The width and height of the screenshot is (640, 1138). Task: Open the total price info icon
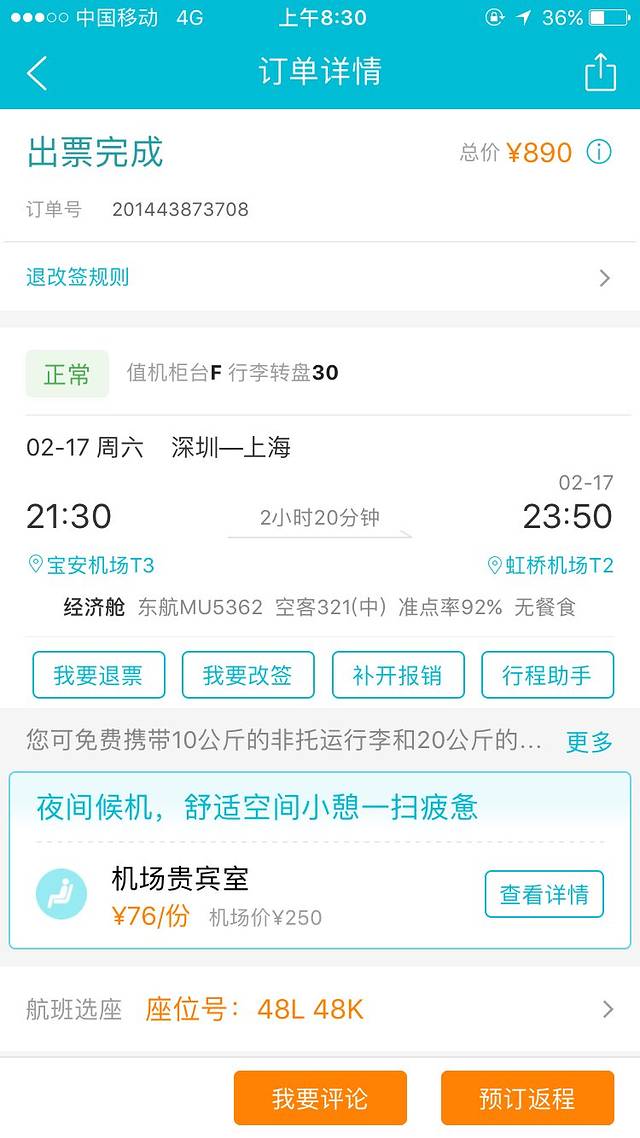pyautogui.click(x=599, y=152)
